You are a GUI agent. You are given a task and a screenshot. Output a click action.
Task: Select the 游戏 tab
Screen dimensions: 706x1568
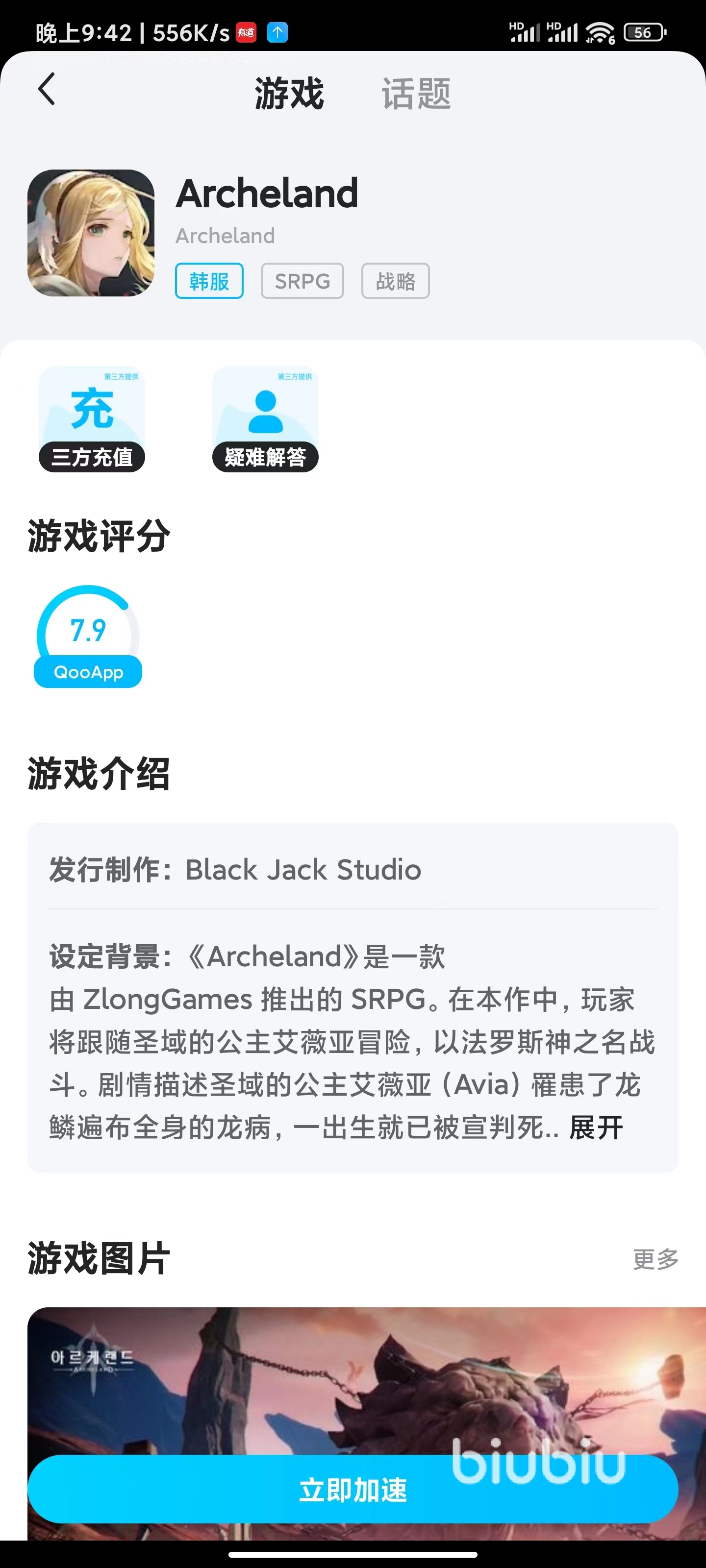[x=289, y=94]
